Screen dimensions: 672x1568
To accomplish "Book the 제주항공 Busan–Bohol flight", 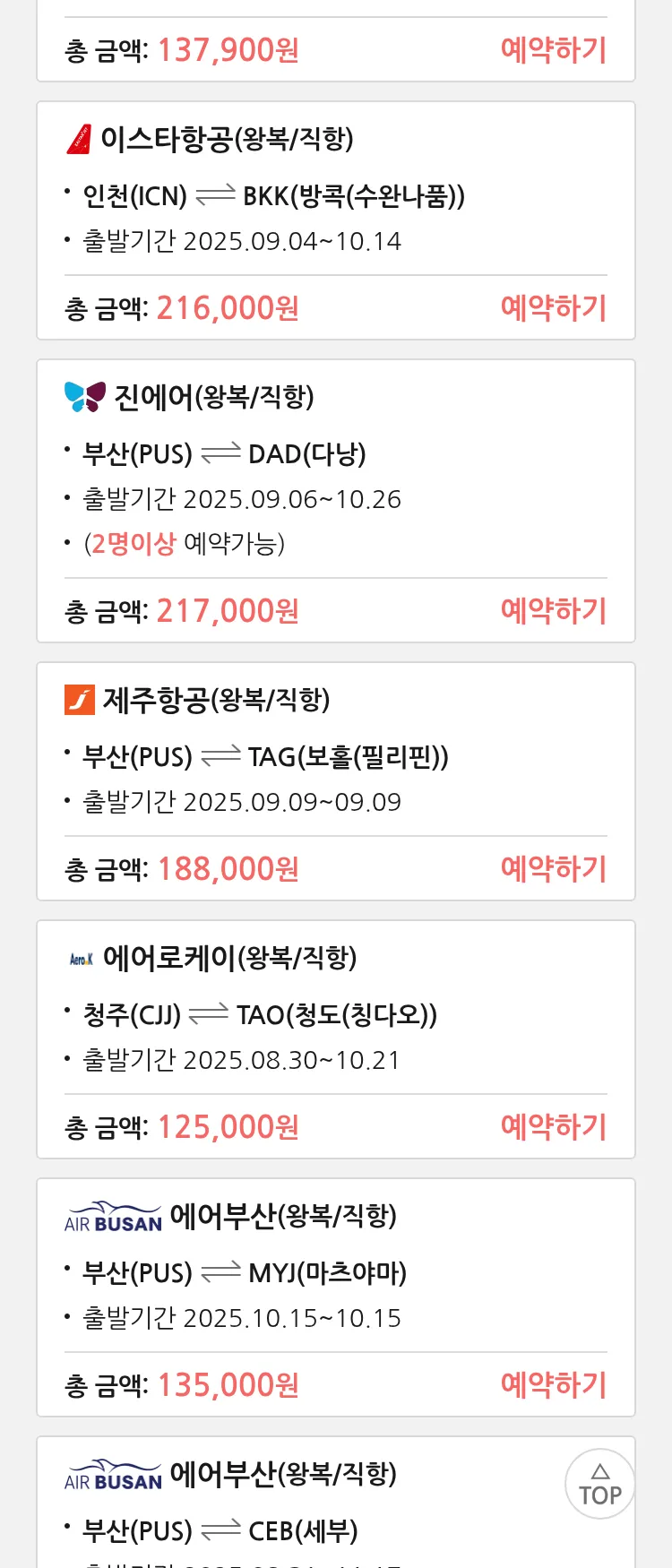I will click(x=553, y=869).
